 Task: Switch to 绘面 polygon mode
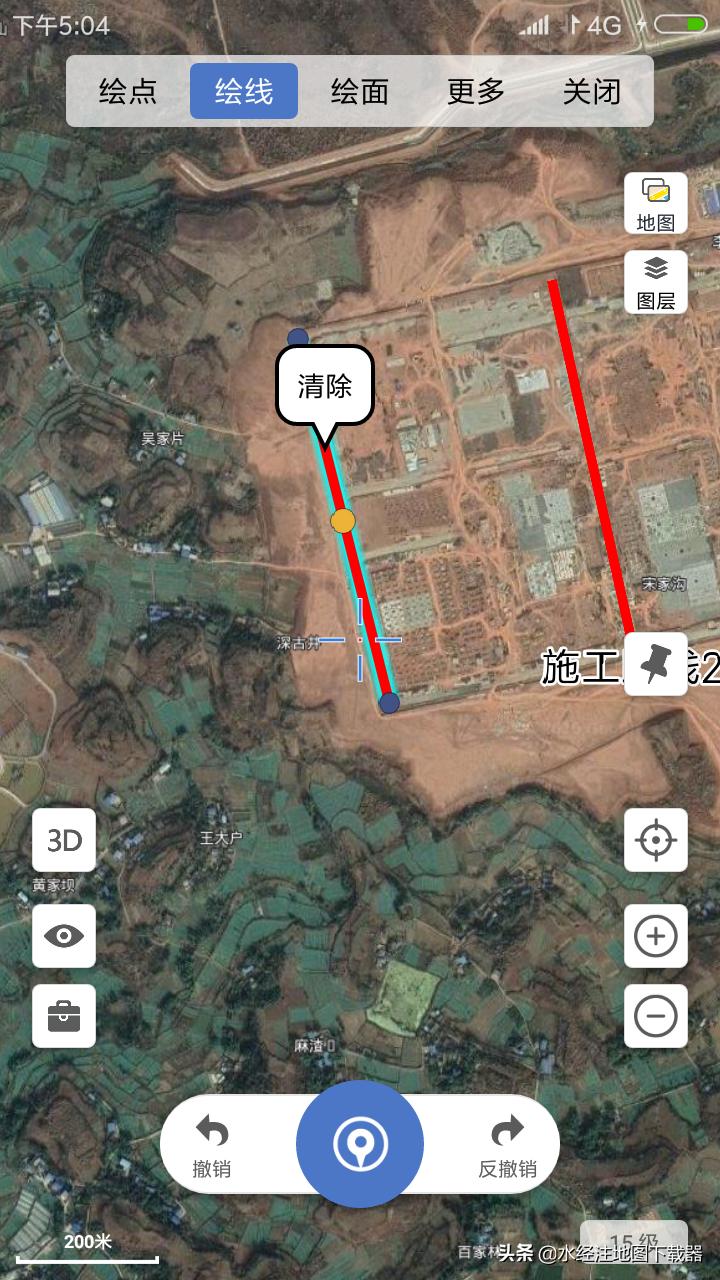point(360,91)
